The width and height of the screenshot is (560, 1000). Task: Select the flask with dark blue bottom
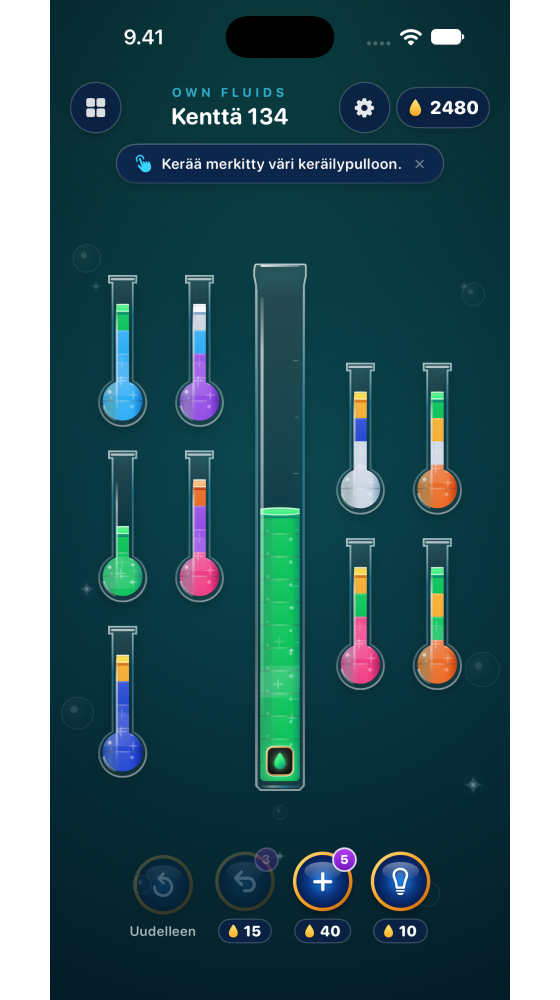(122, 702)
